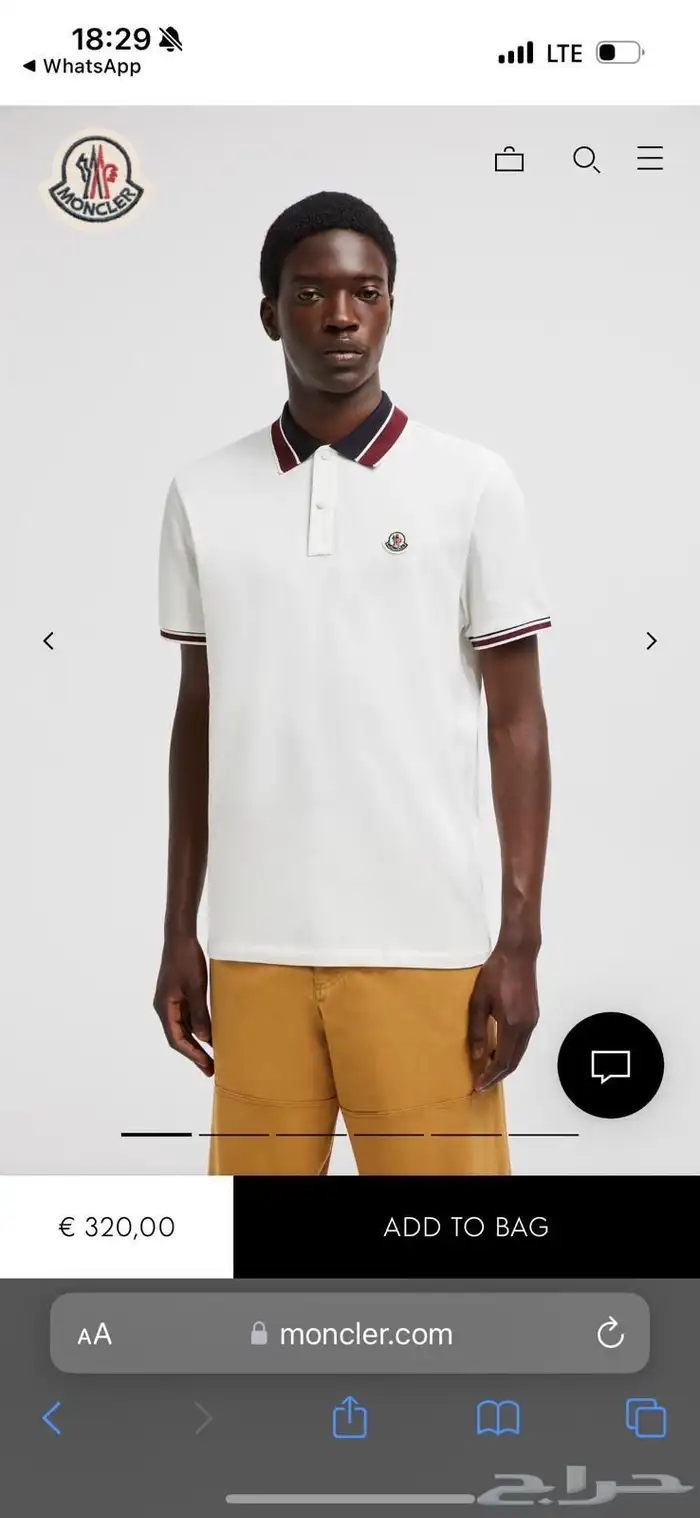
Task: Return to WhatsApp
Action: [82, 67]
